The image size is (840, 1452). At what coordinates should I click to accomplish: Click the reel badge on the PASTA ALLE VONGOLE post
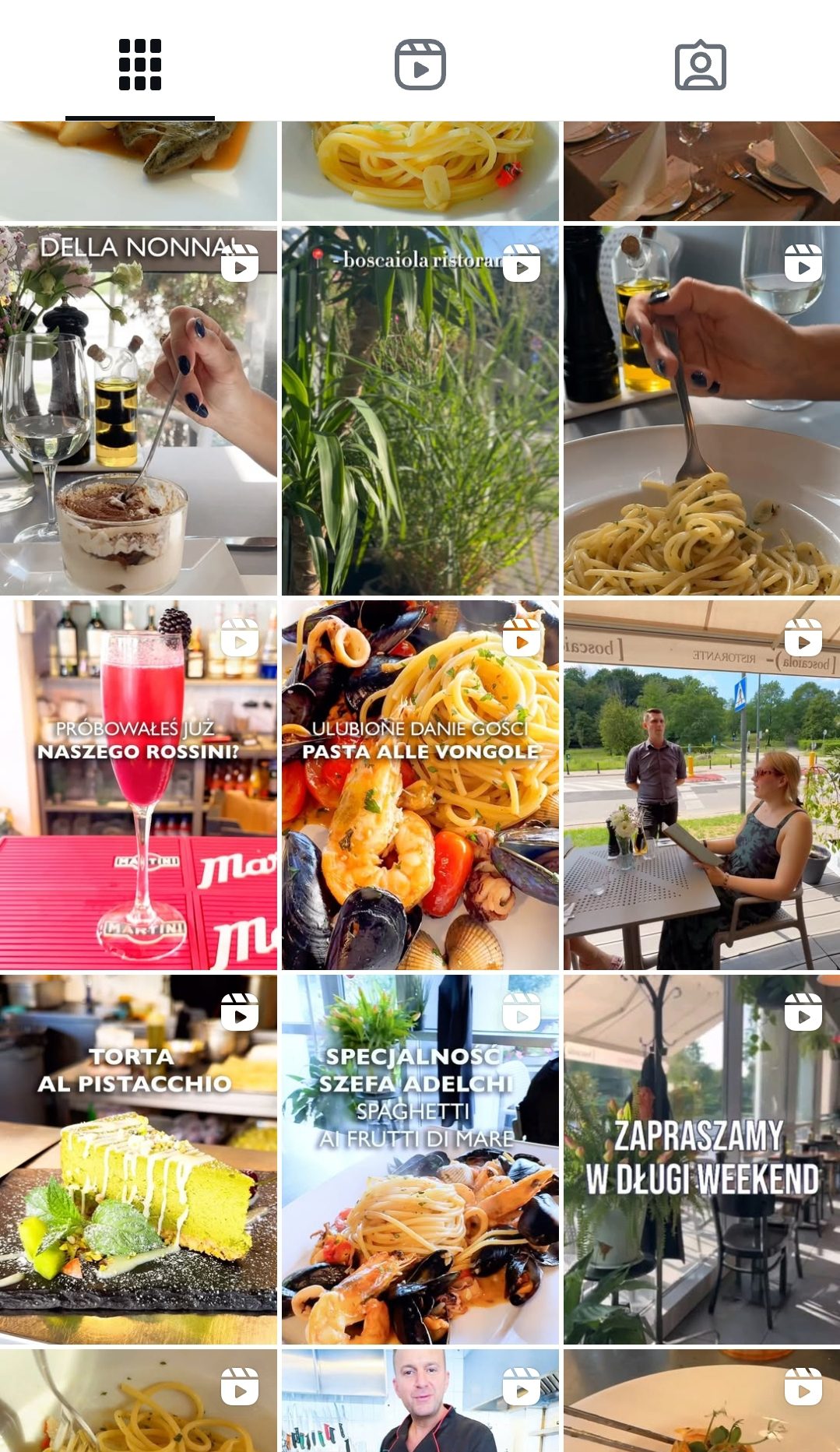click(x=522, y=640)
